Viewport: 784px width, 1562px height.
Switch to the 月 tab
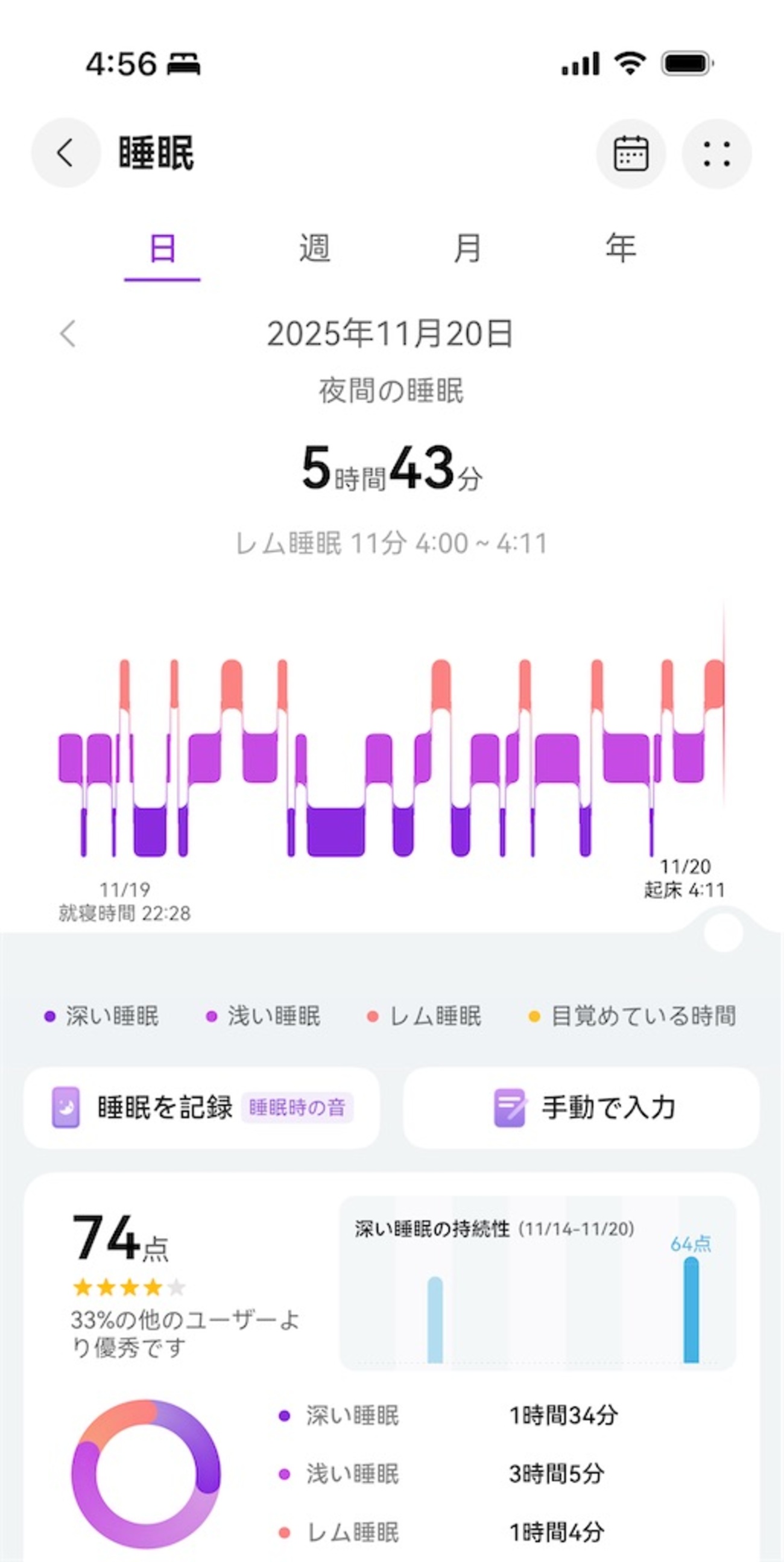(x=467, y=248)
